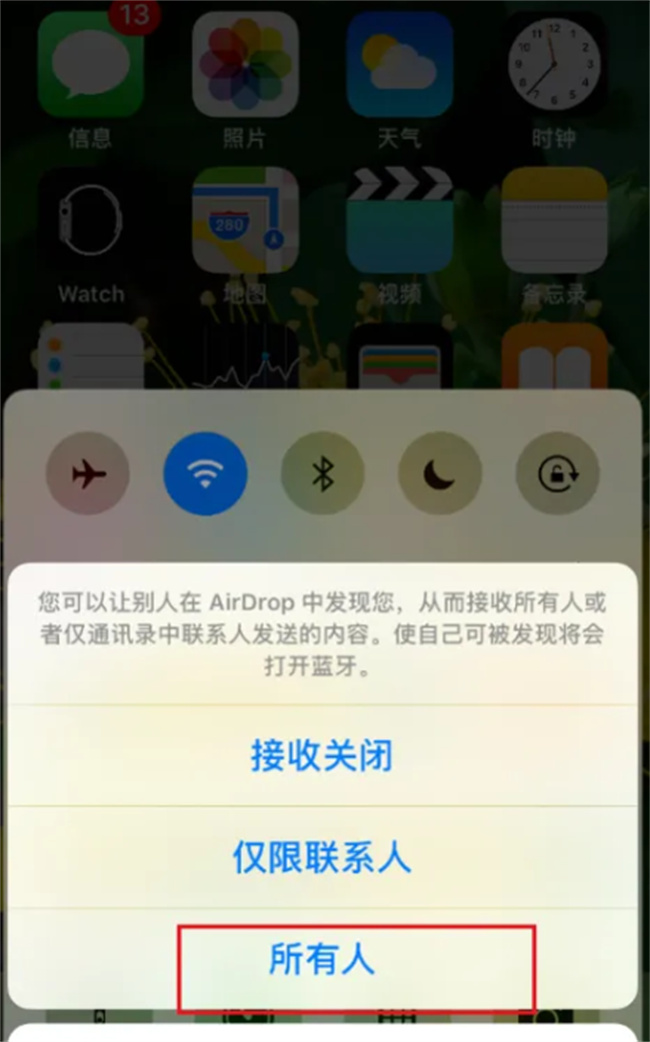Toggle airplane mode
The height and width of the screenshot is (1042, 650).
point(88,473)
